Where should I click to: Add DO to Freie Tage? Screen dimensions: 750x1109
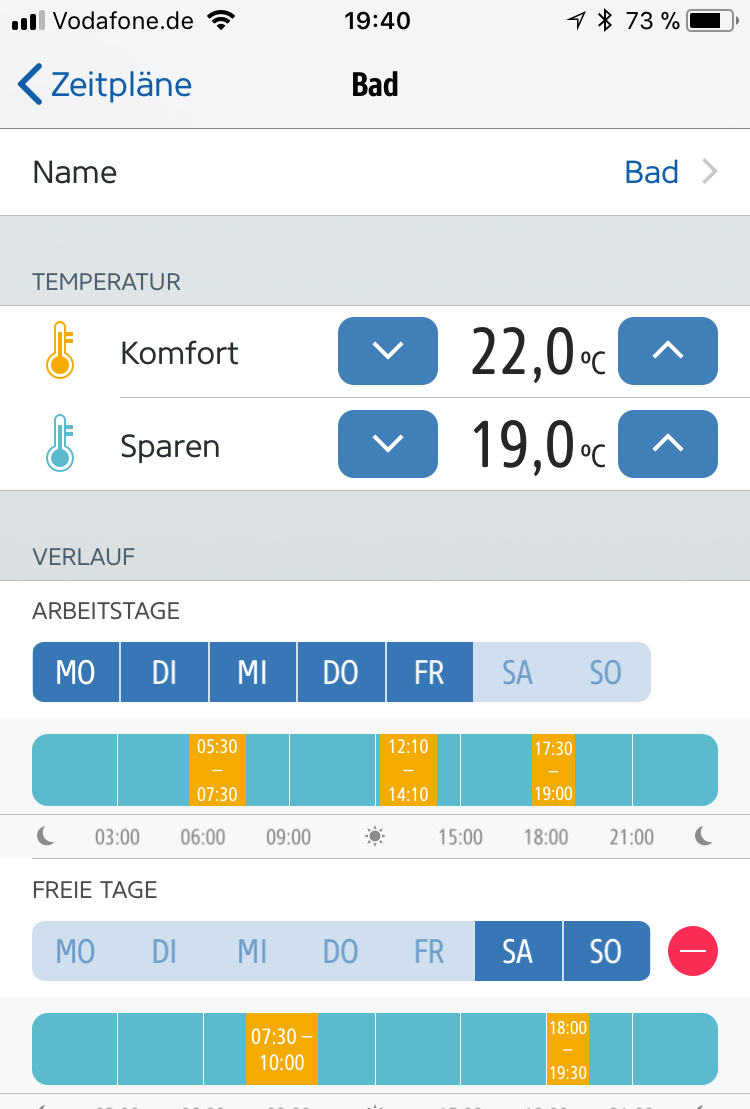[x=340, y=950]
